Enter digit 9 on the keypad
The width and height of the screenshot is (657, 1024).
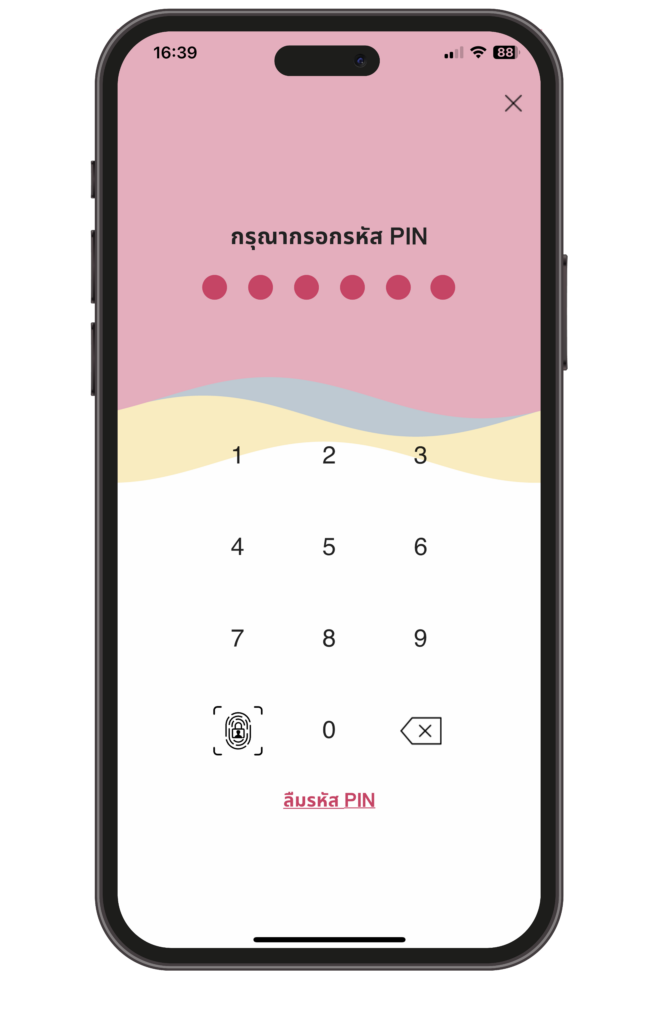tap(420, 639)
